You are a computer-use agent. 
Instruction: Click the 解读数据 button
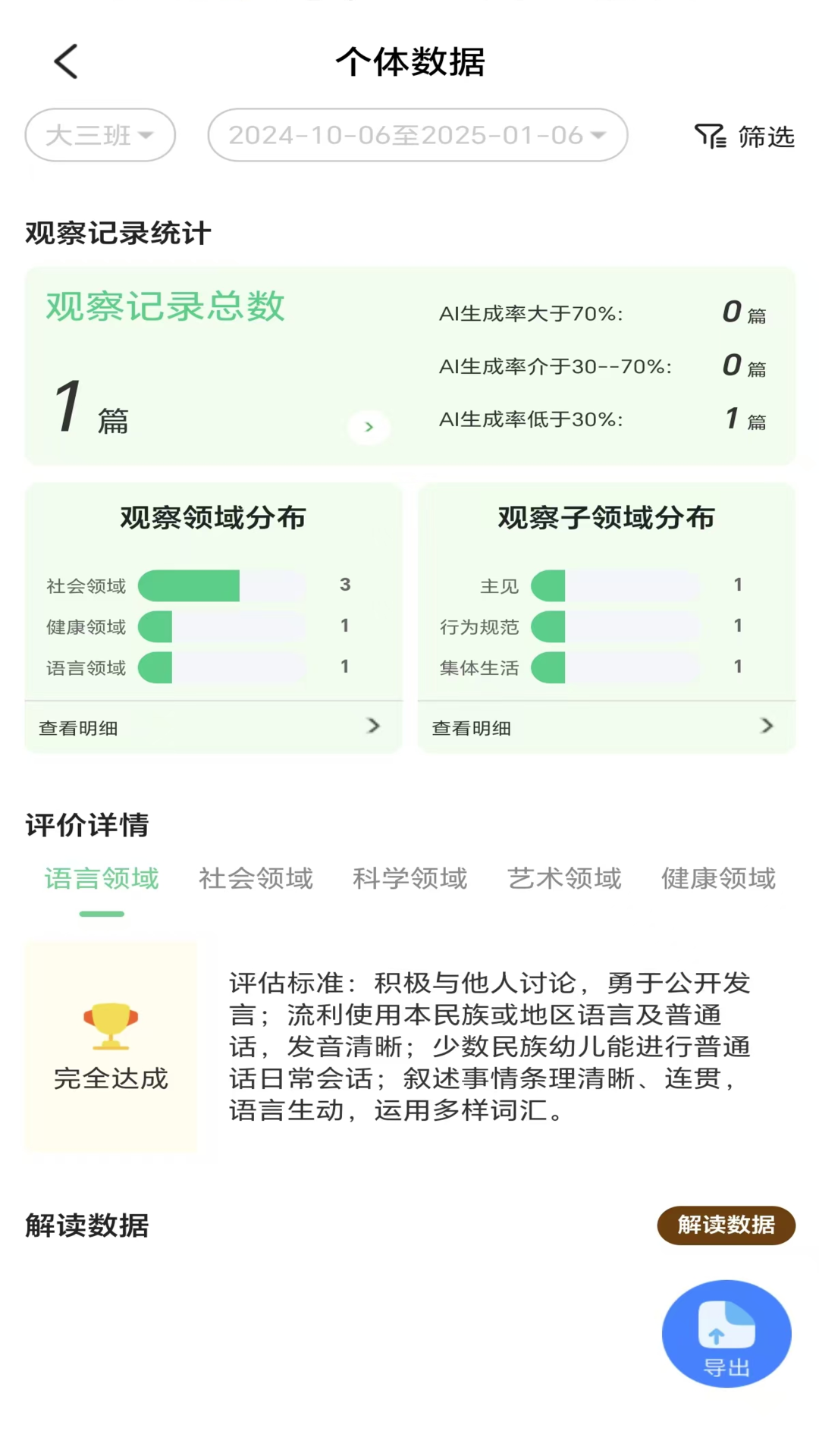click(725, 1225)
